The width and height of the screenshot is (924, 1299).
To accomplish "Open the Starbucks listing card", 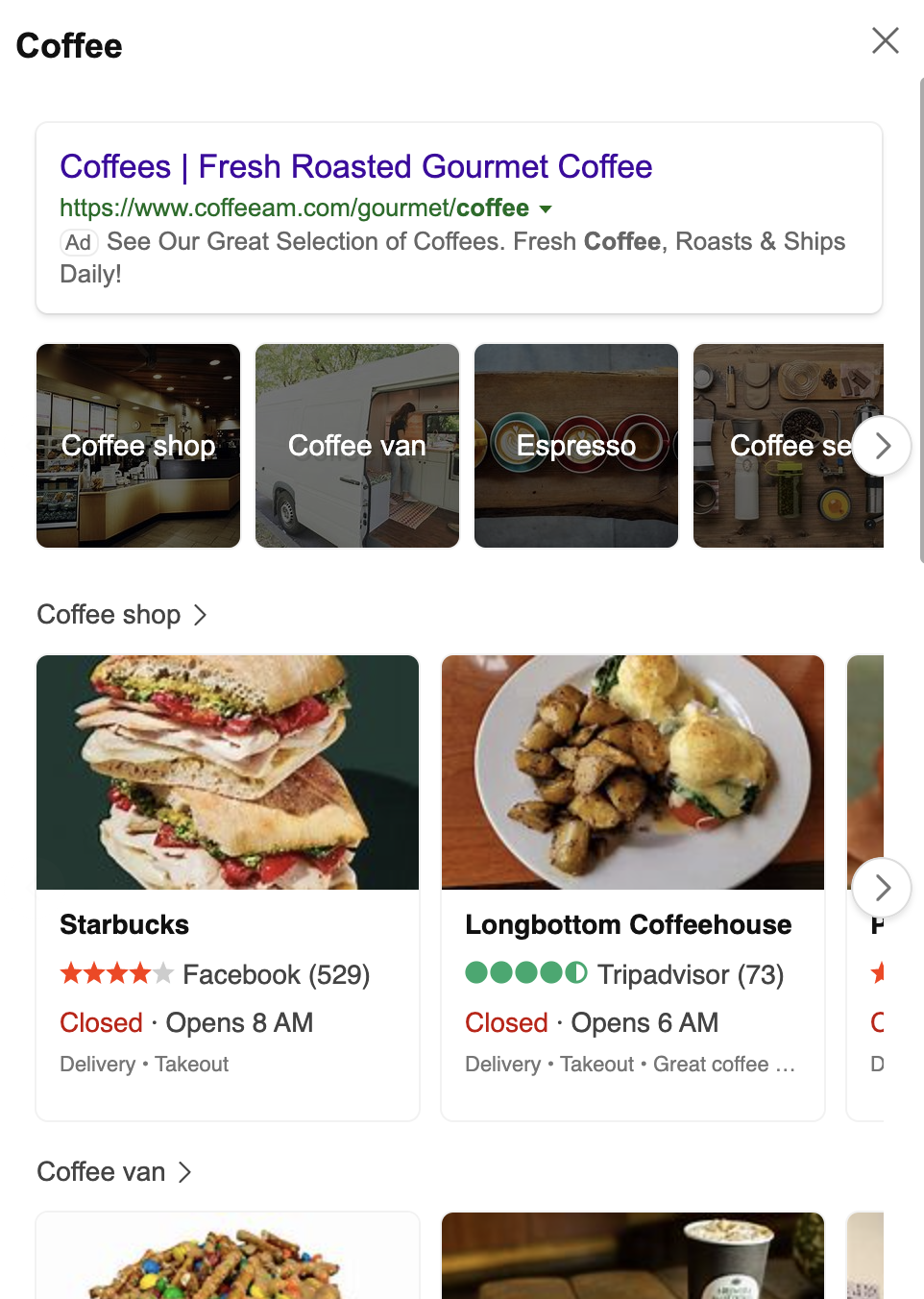I will click(x=228, y=886).
